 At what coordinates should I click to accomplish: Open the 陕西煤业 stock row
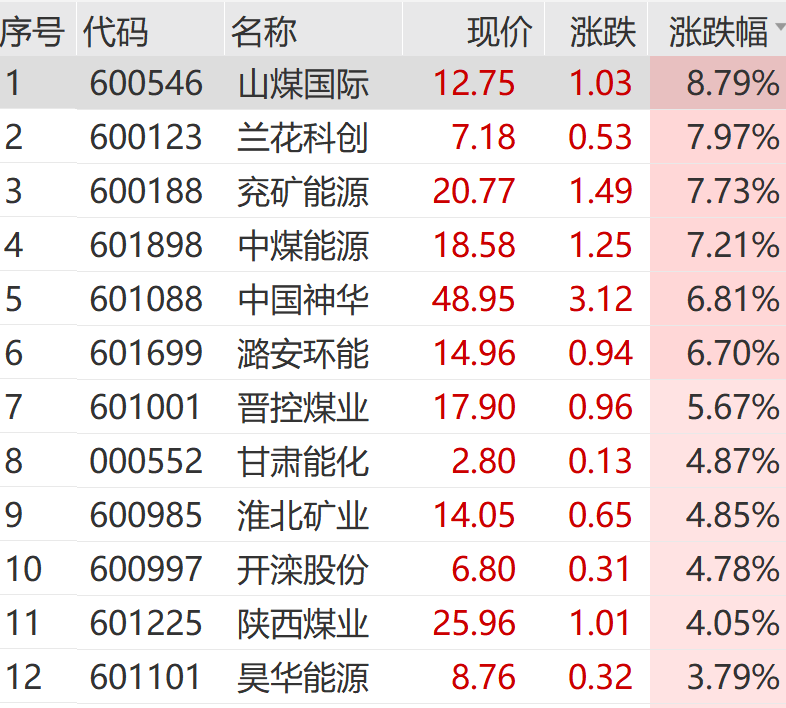pos(304,624)
